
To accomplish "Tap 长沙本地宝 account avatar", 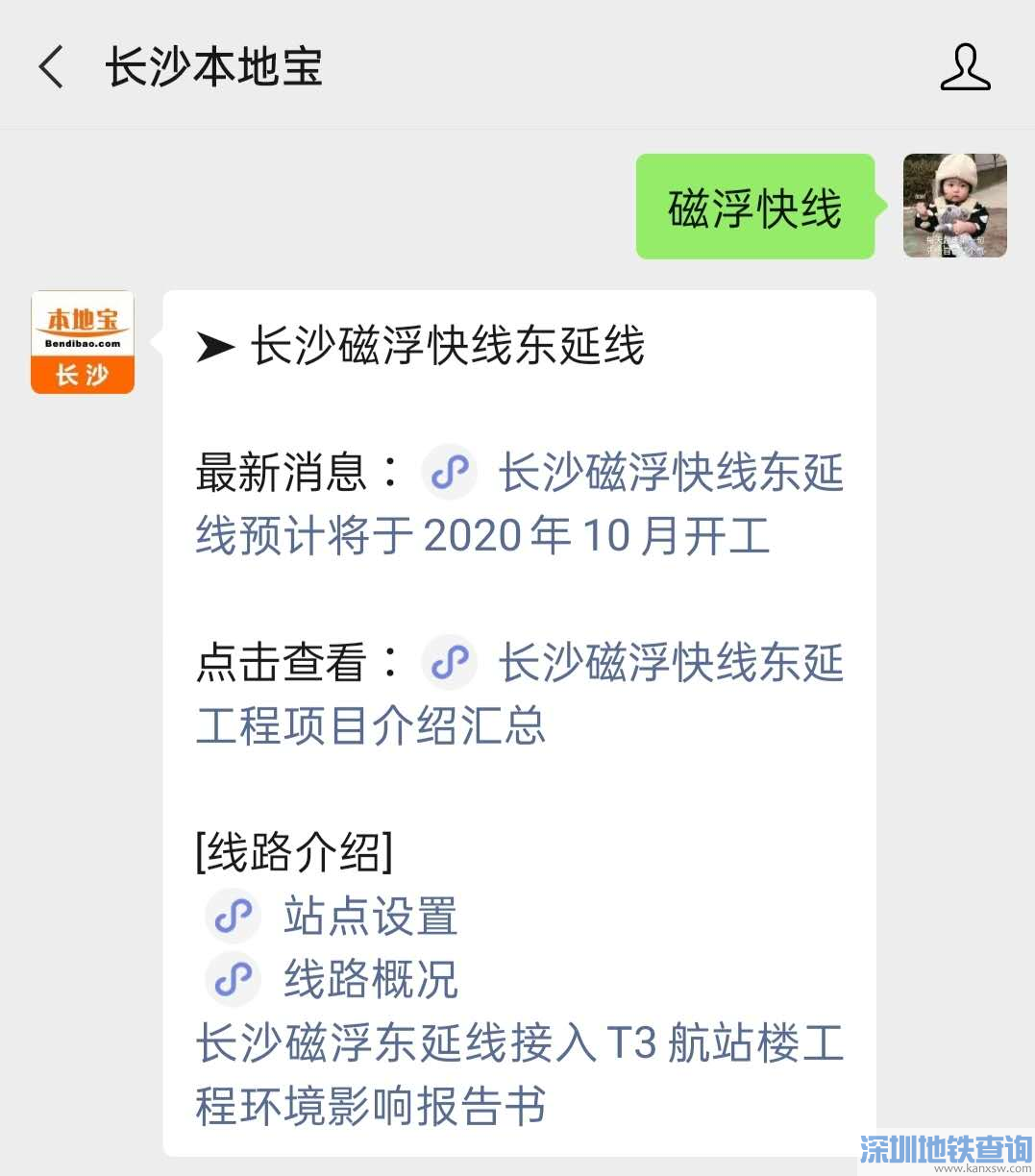I will [x=83, y=343].
